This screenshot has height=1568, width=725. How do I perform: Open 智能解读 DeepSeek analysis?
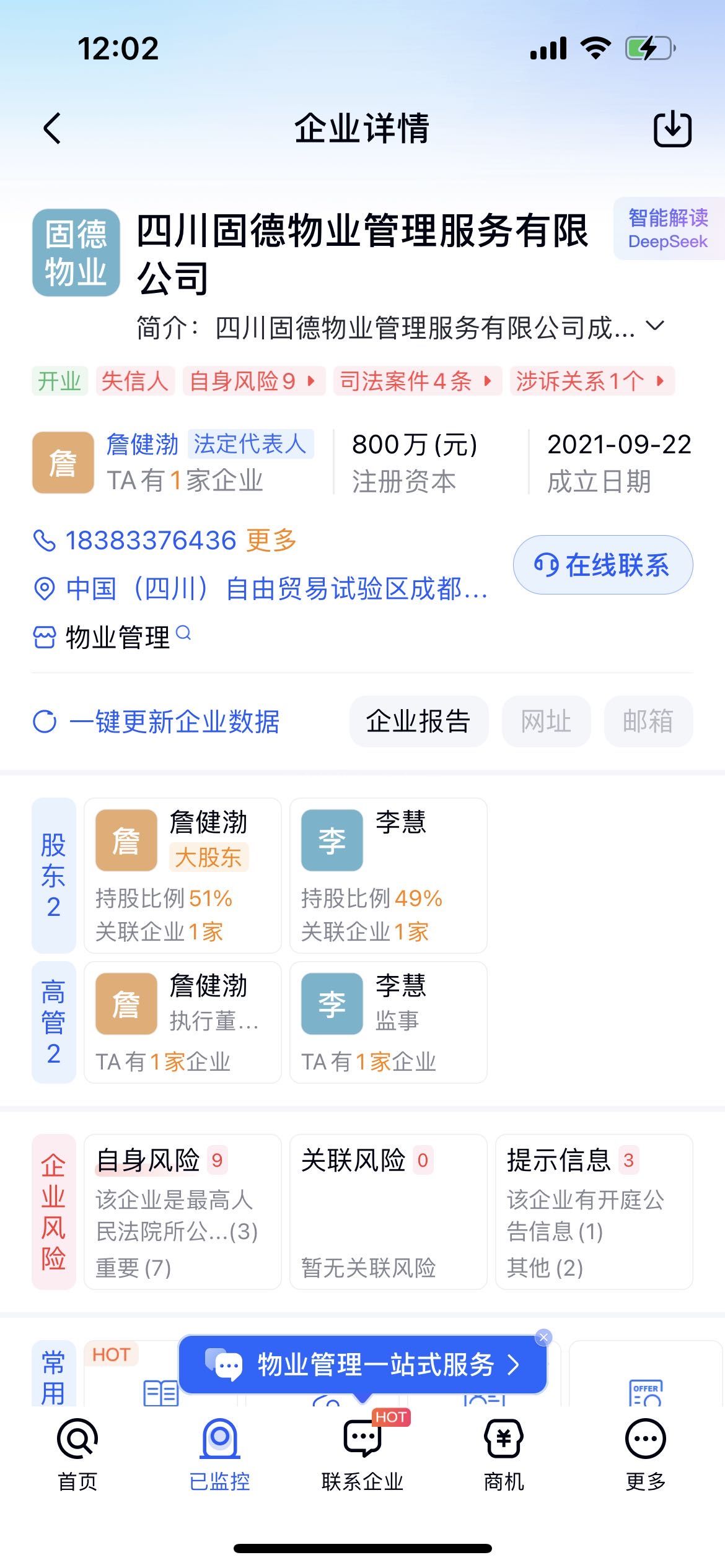click(668, 229)
